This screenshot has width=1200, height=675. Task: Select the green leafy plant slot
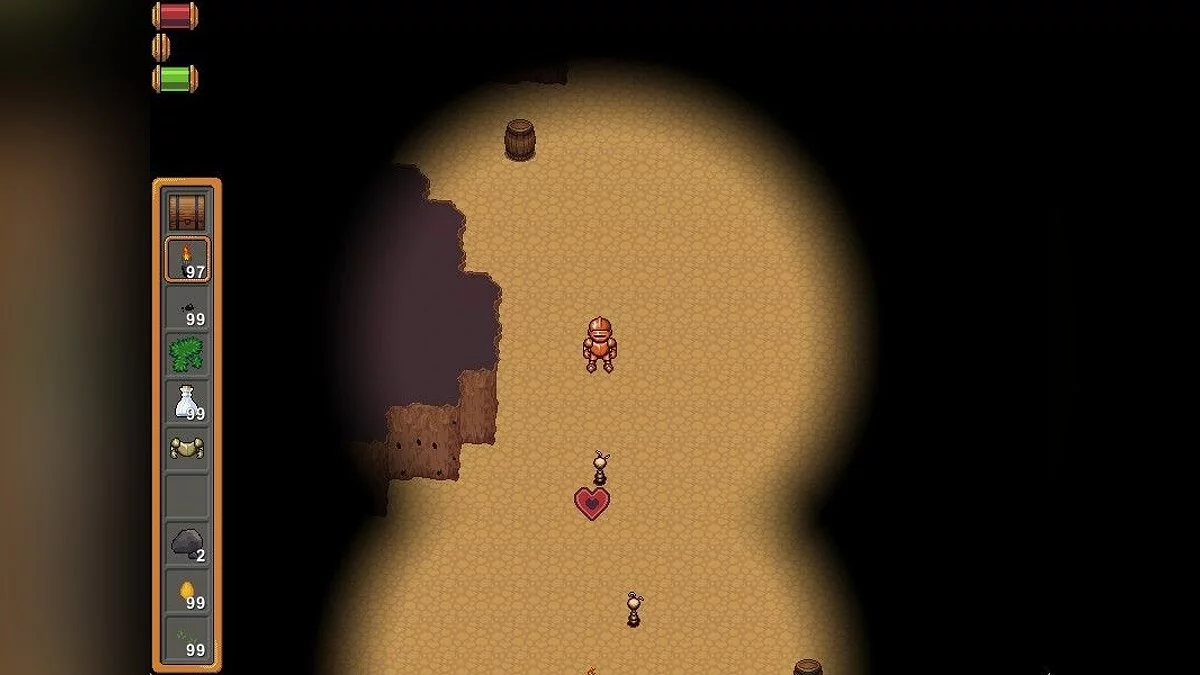pos(187,354)
